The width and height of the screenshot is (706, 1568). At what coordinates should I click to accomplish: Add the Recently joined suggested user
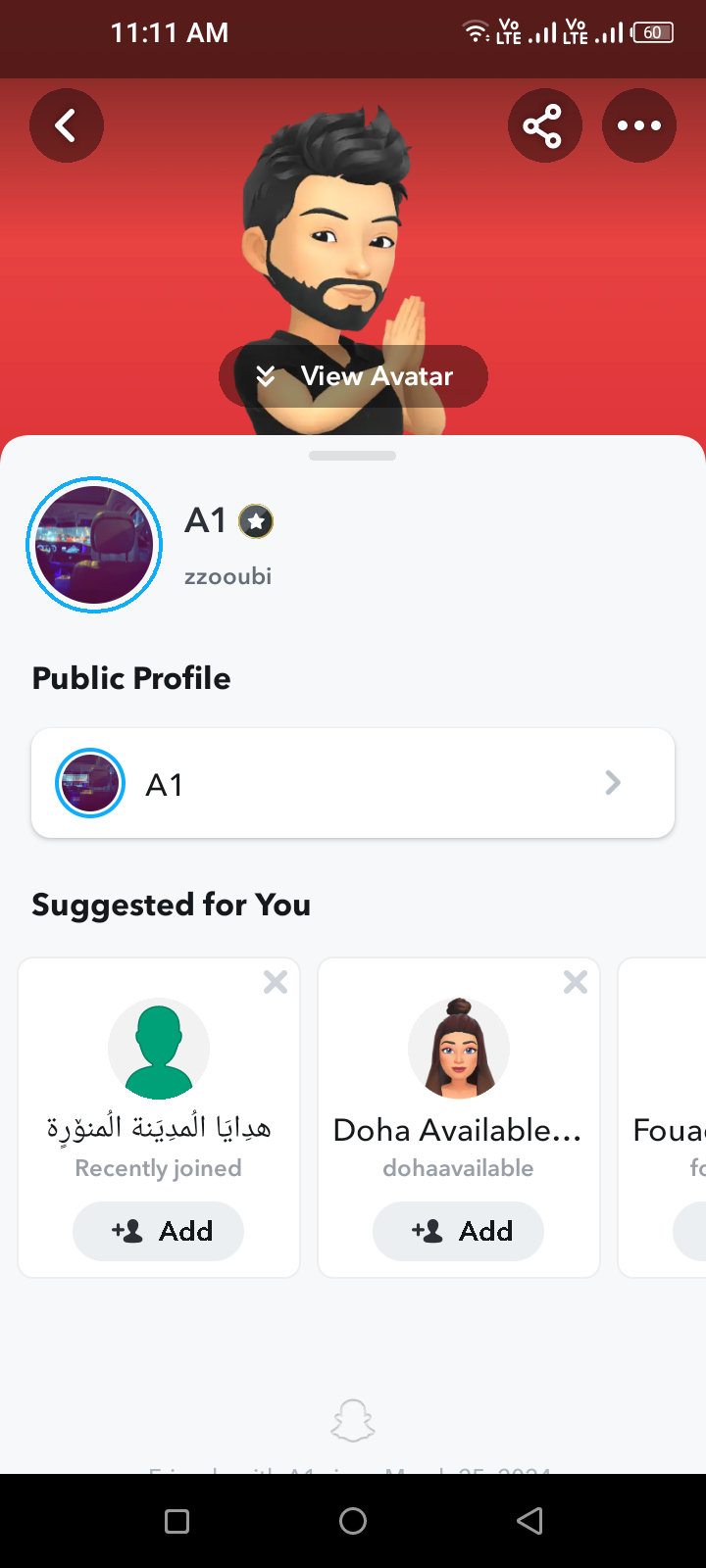(158, 1231)
